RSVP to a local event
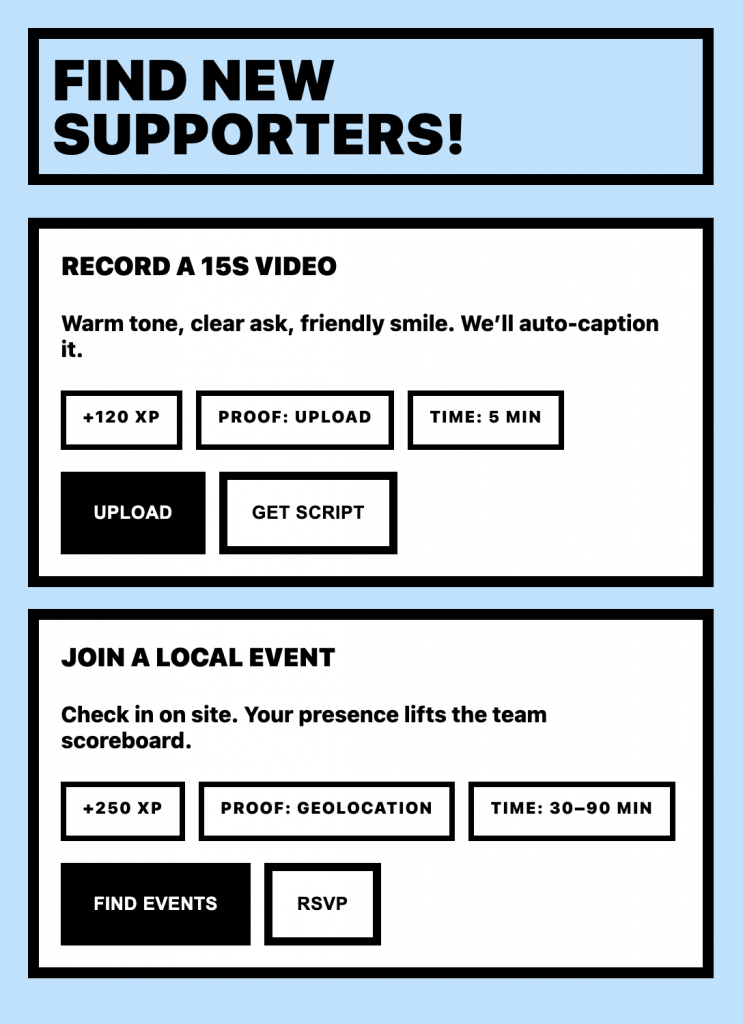 (322, 904)
